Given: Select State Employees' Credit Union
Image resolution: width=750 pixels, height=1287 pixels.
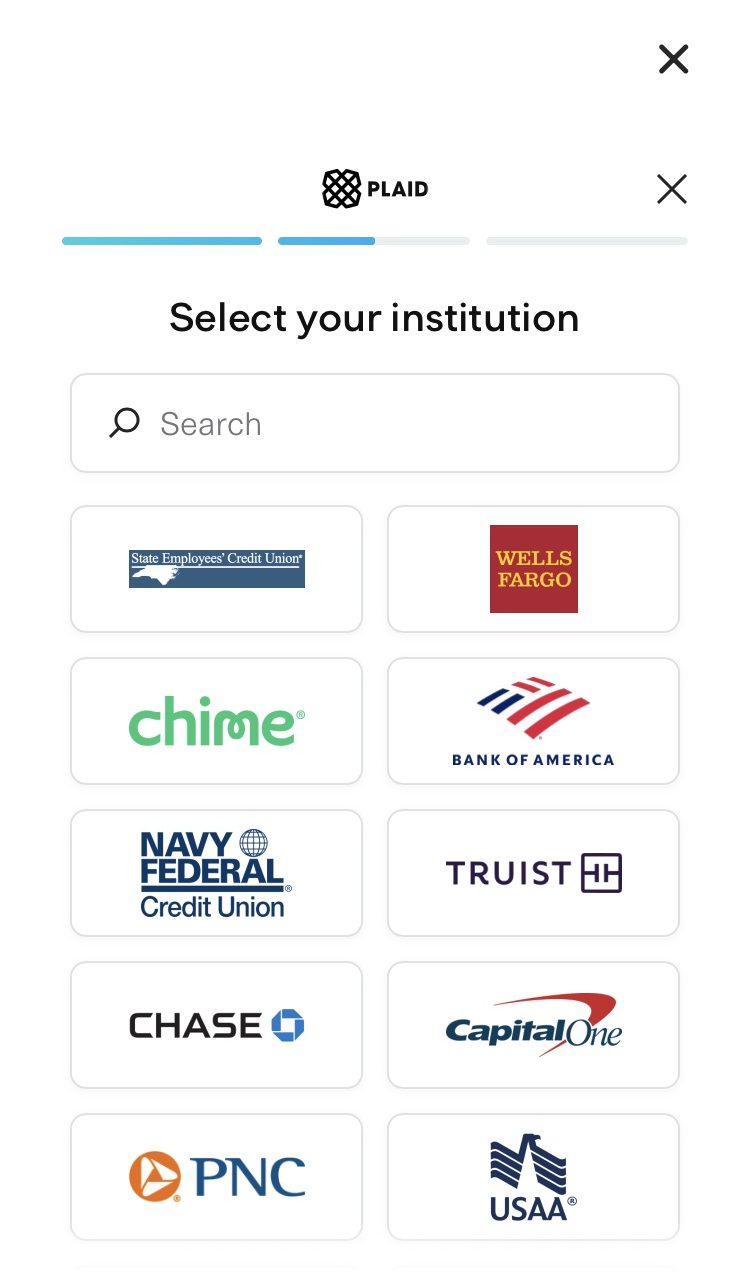Looking at the screenshot, I should [217, 569].
